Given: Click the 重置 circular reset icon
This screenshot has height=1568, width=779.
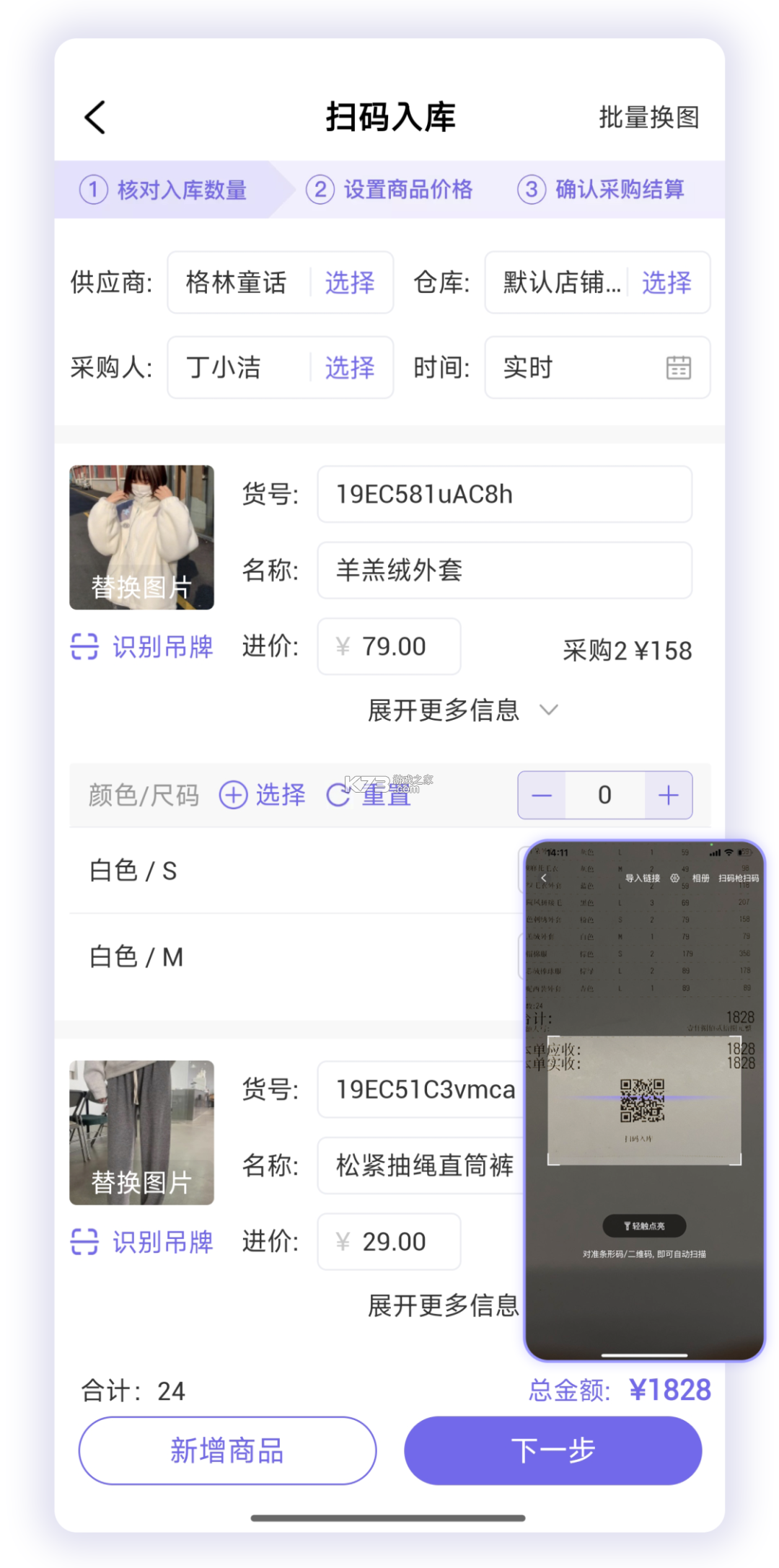Looking at the screenshot, I should pyautogui.click(x=340, y=795).
